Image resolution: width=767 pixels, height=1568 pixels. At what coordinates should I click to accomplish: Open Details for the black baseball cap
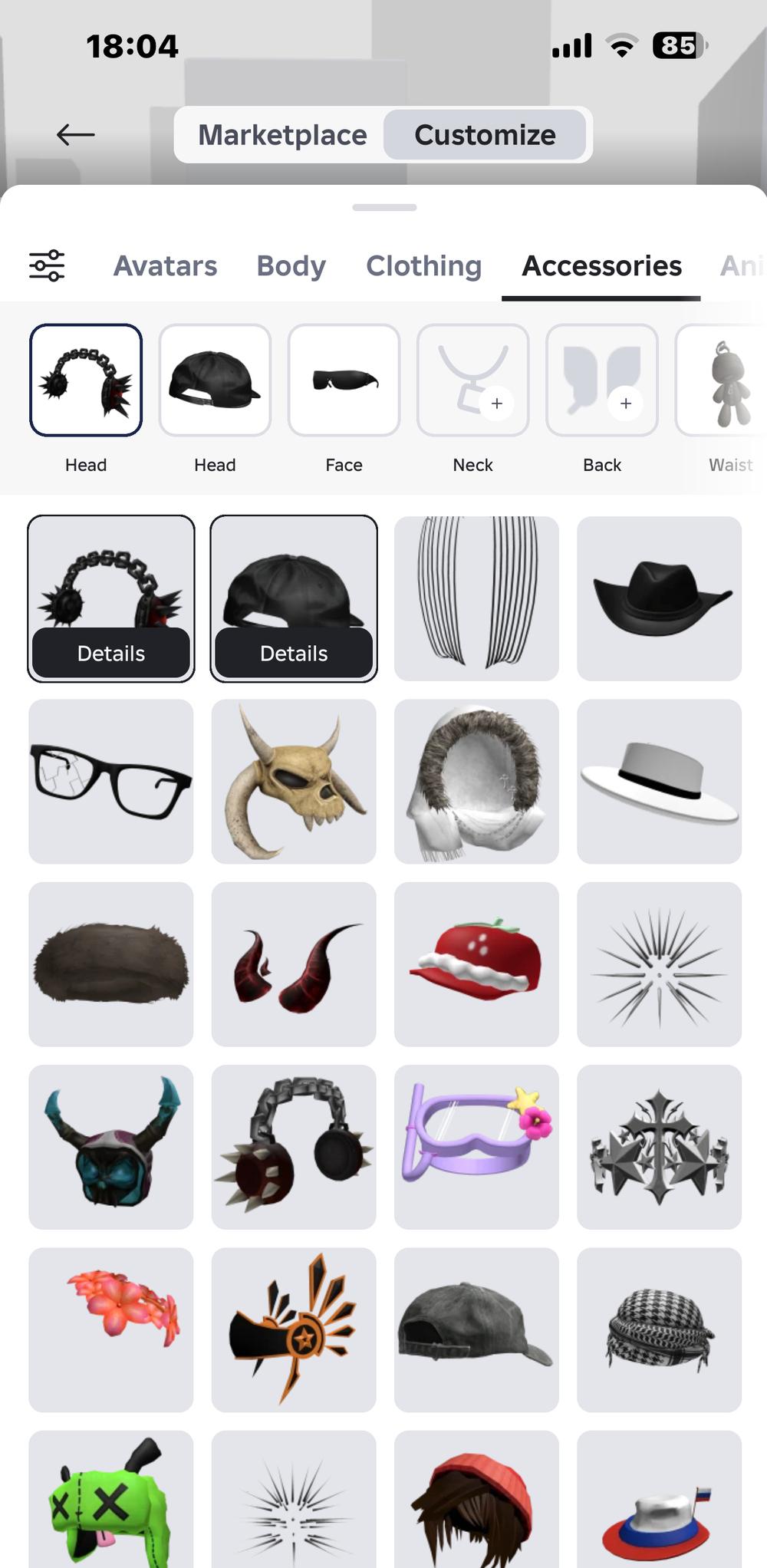[294, 653]
